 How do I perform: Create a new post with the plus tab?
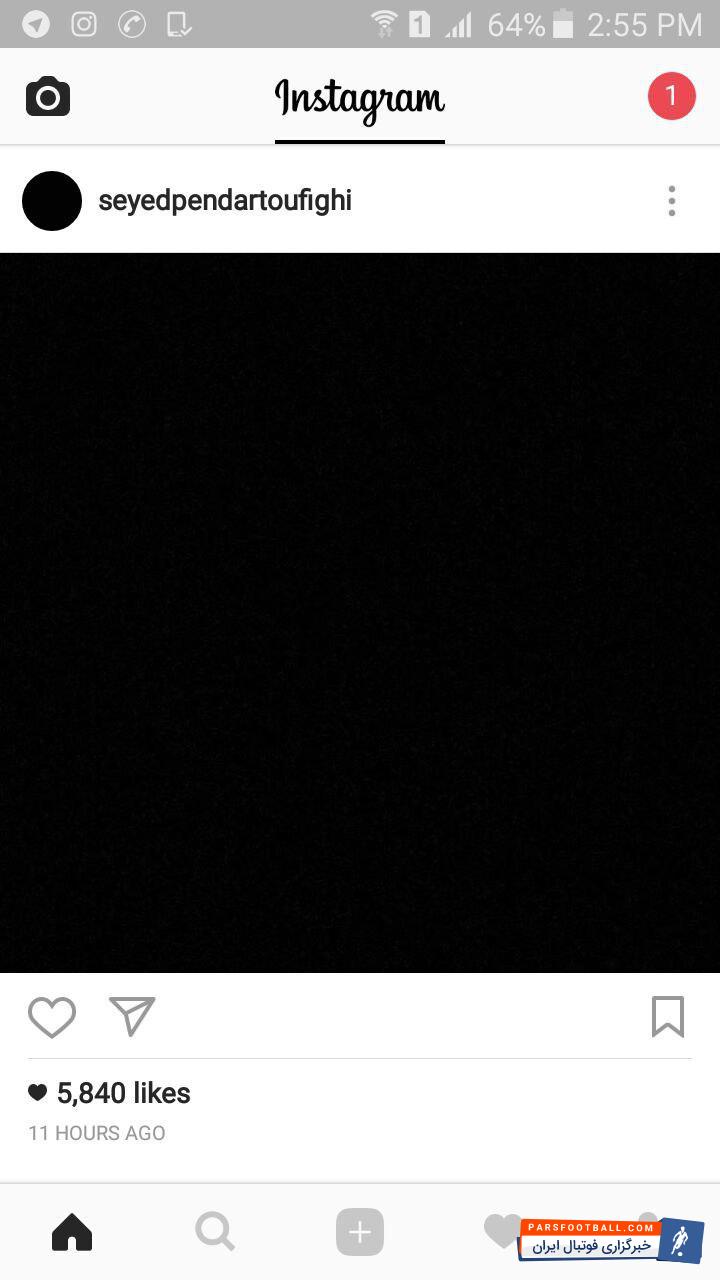360,1232
